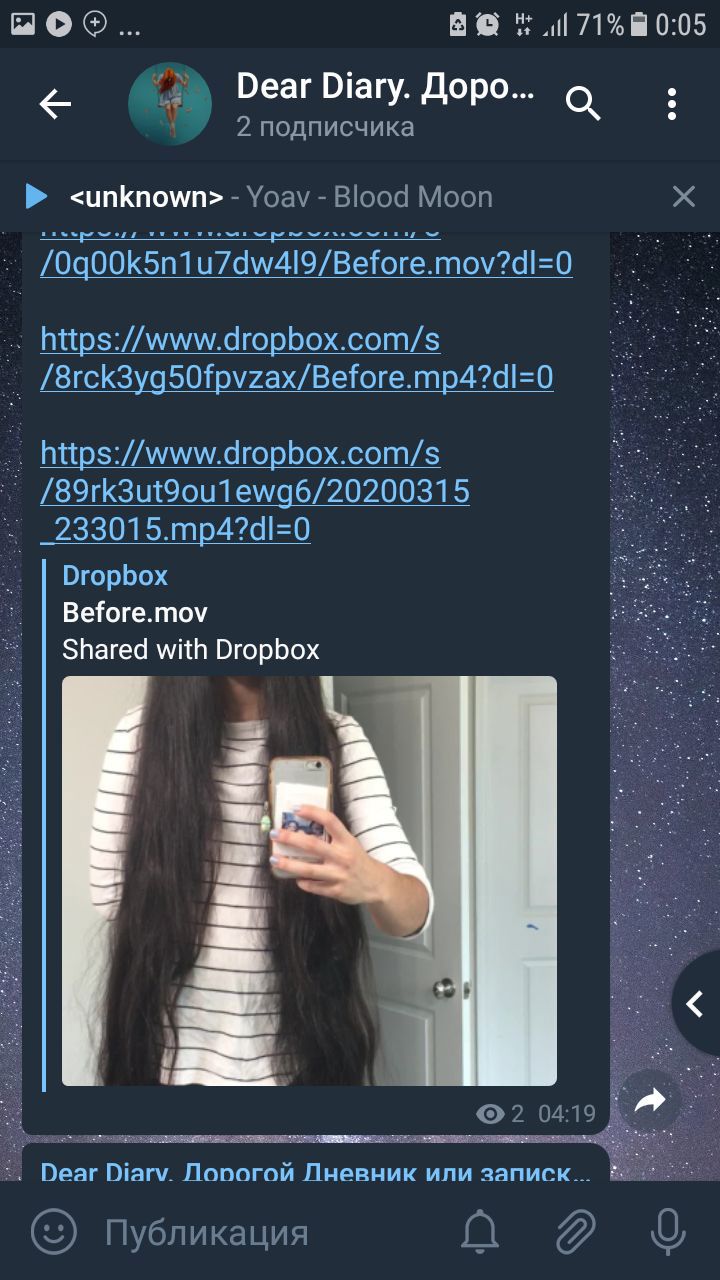
Task: Open Dear Diary channel info
Action: click(x=385, y=104)
